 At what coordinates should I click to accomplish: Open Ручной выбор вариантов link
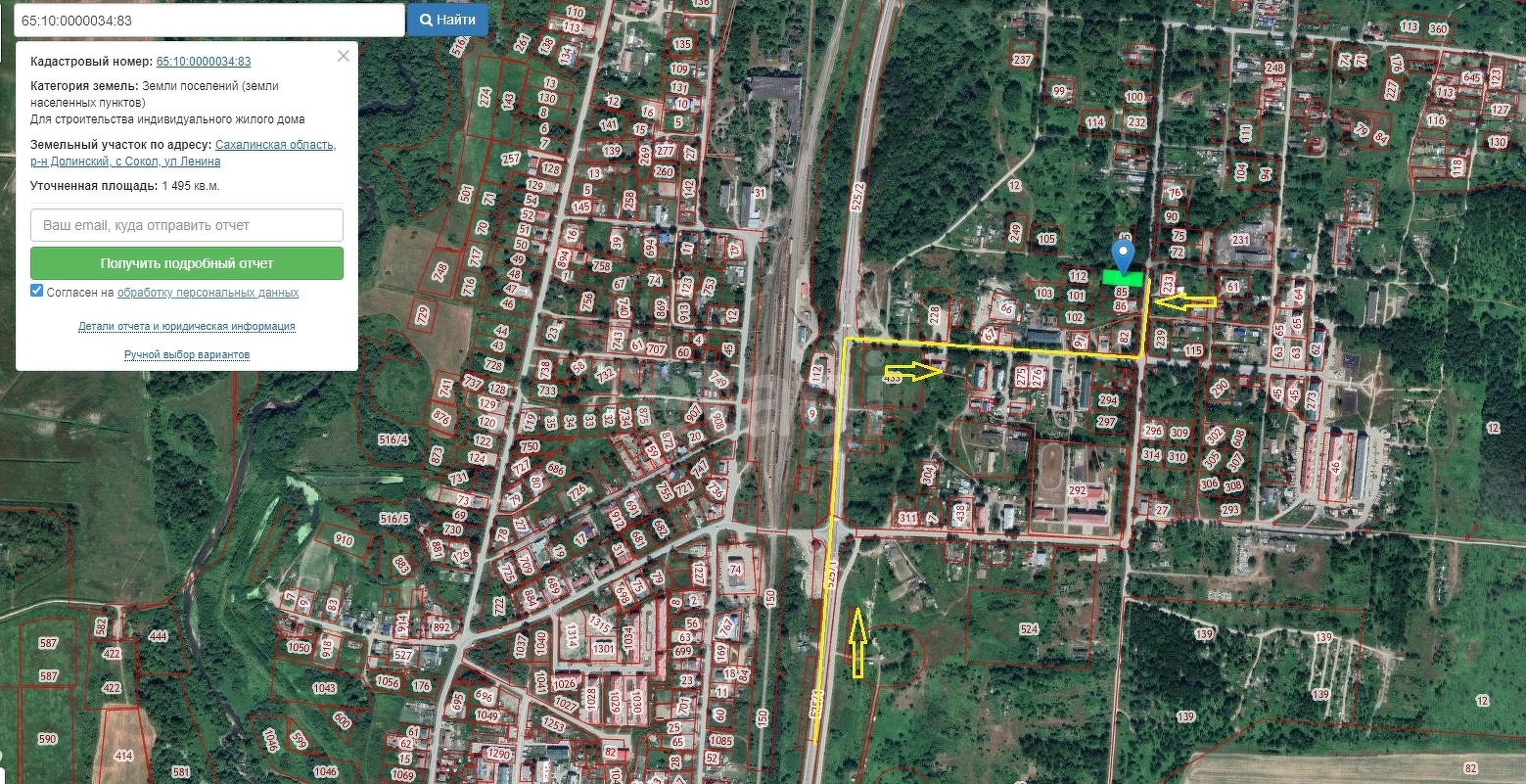coord(187,354)
